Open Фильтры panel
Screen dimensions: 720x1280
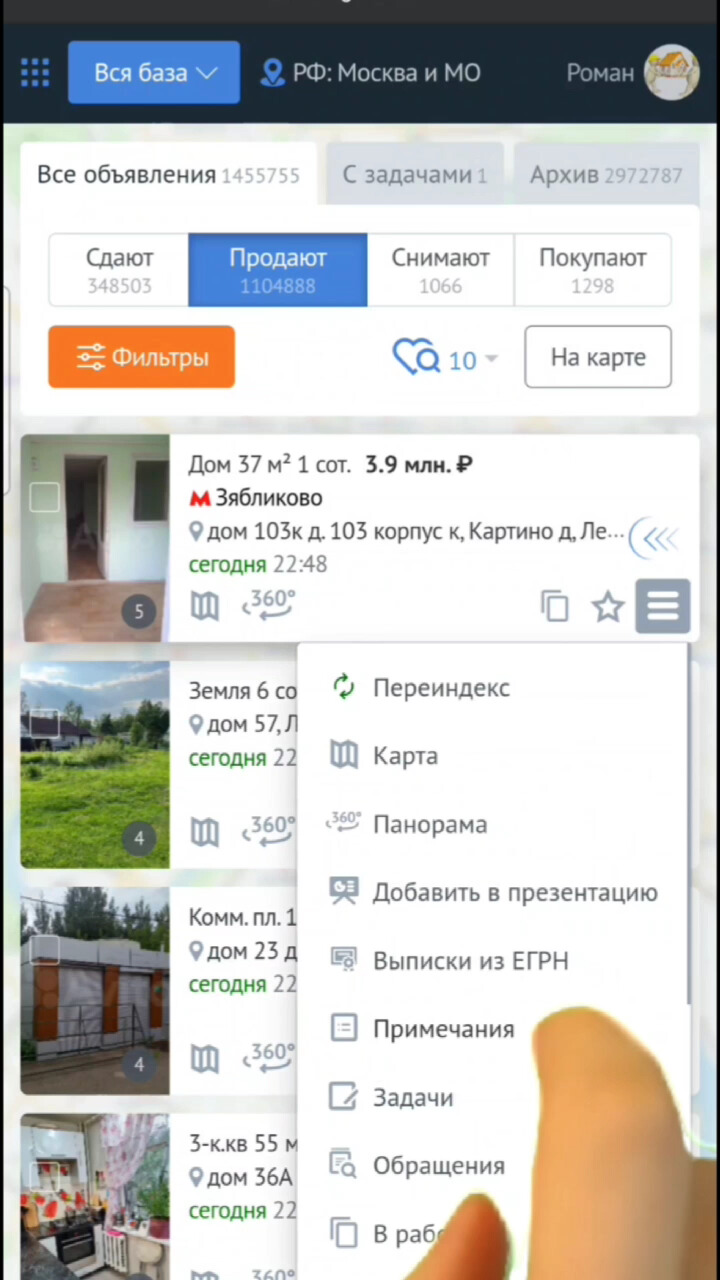pyautogui.click(x=141, y=357)
